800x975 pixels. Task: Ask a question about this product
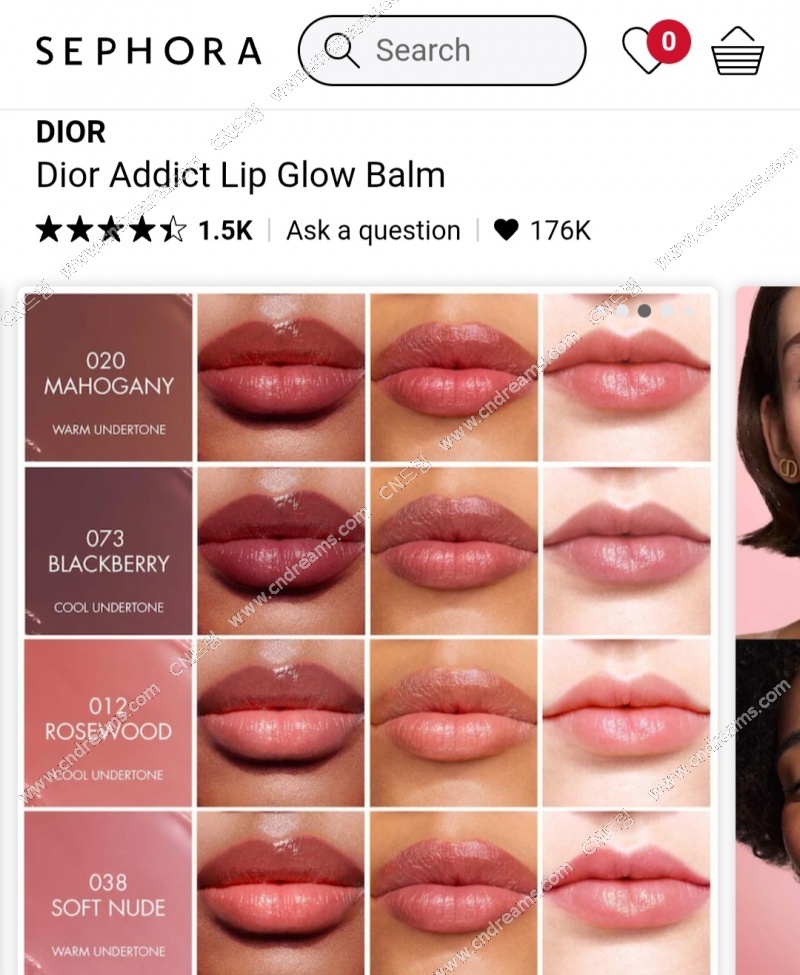click(x=373, y=230)
